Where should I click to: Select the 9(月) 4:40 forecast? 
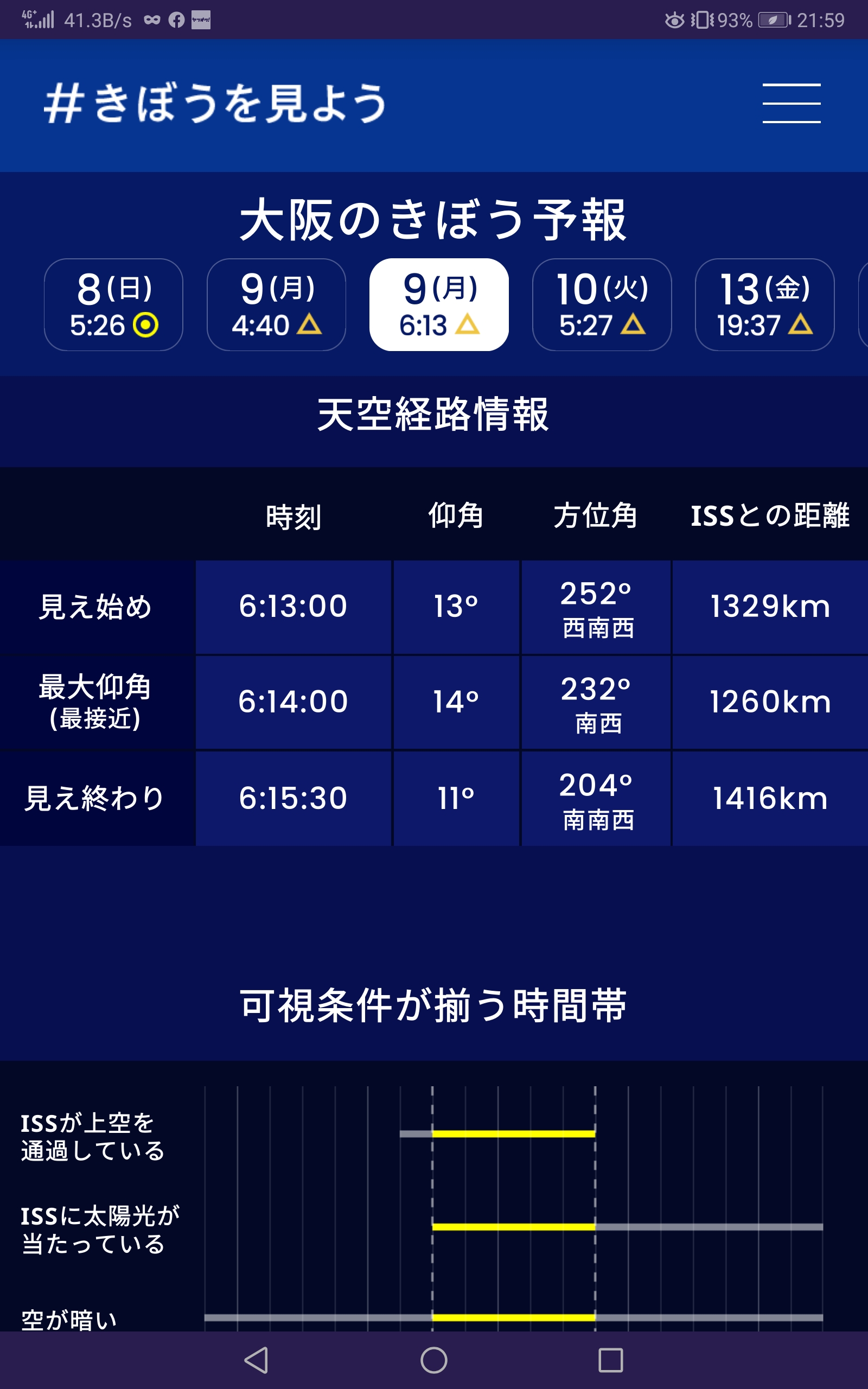[x=276, y=305]
